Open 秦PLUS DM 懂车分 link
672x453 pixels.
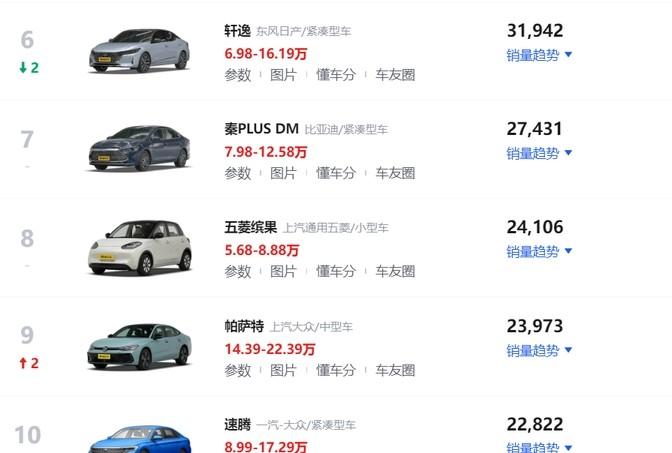click(x=336, y=173)
